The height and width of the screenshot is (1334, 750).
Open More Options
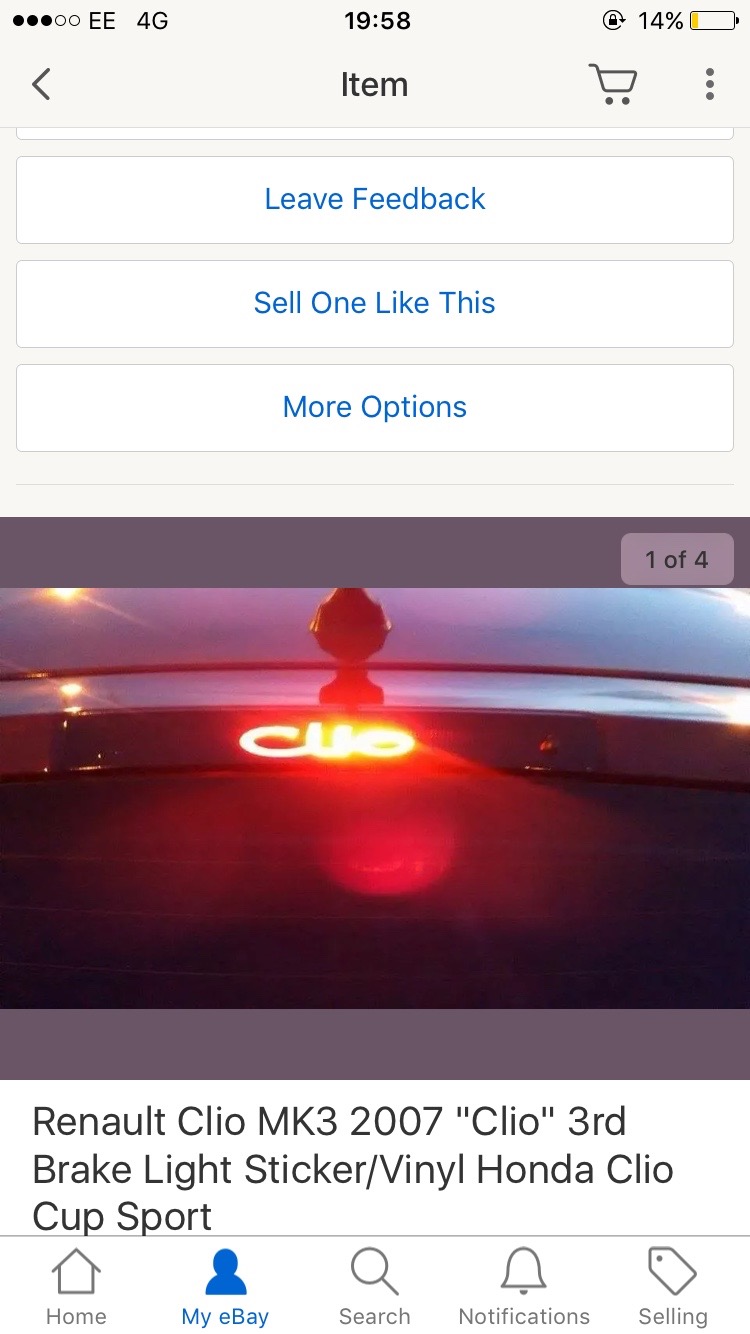coord(375,407)
